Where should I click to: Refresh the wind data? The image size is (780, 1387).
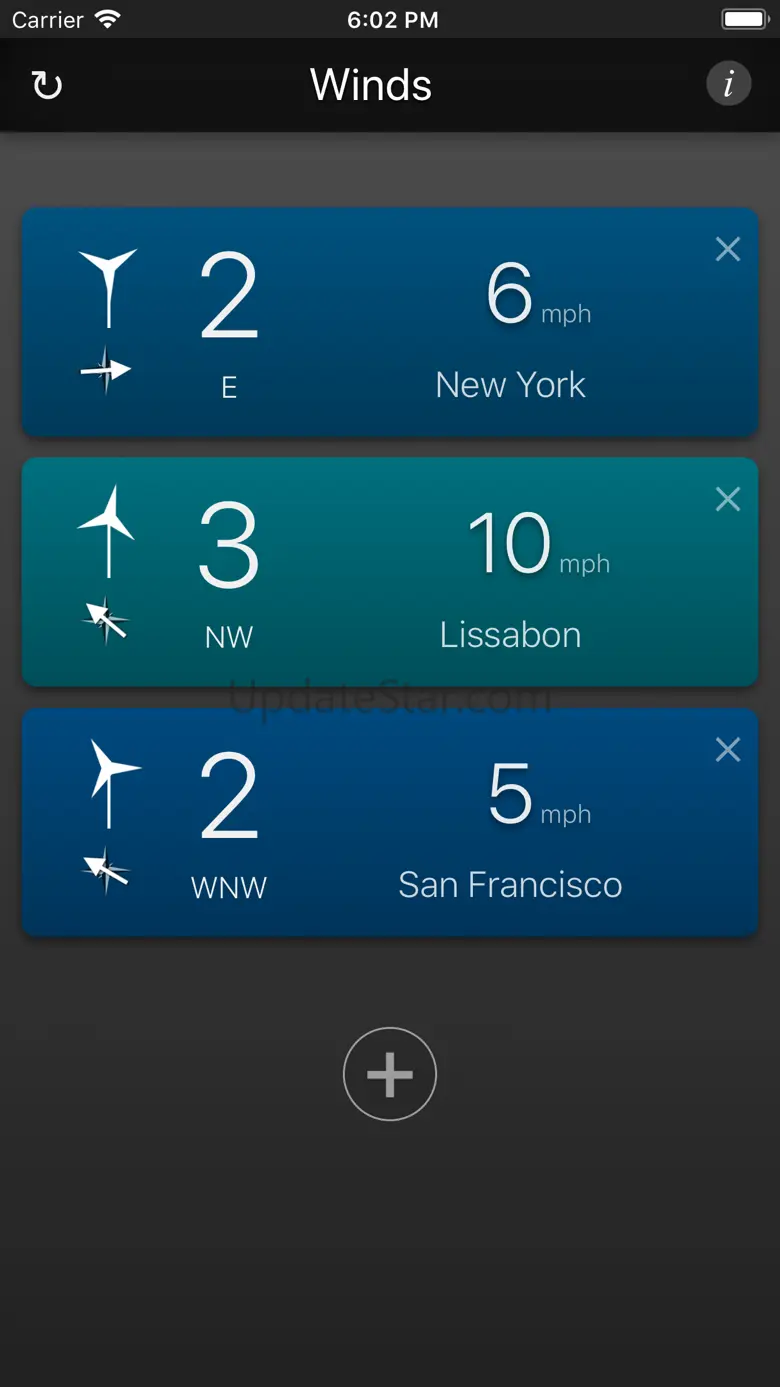point(47,85)
